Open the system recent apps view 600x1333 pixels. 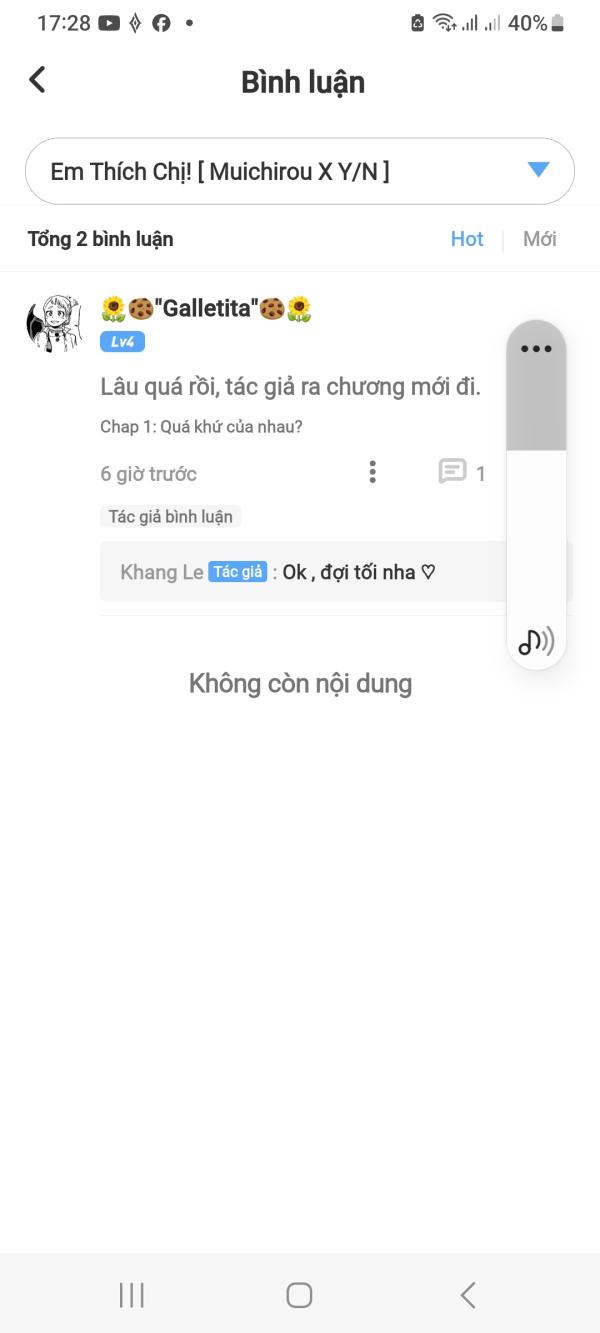pyautogui.click(x=132, y=1295)
